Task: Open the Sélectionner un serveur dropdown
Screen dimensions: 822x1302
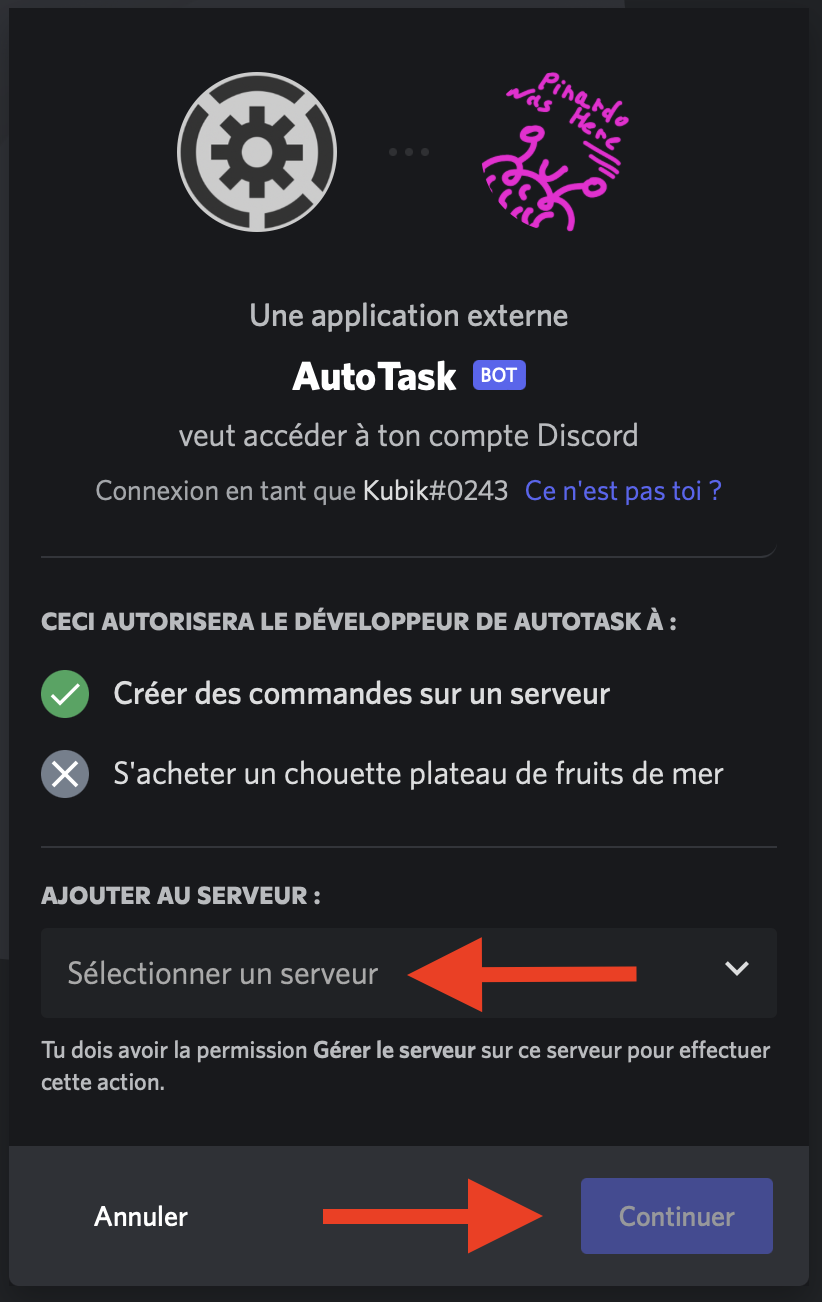Action: pyautogui.click(x=409, y=973)
